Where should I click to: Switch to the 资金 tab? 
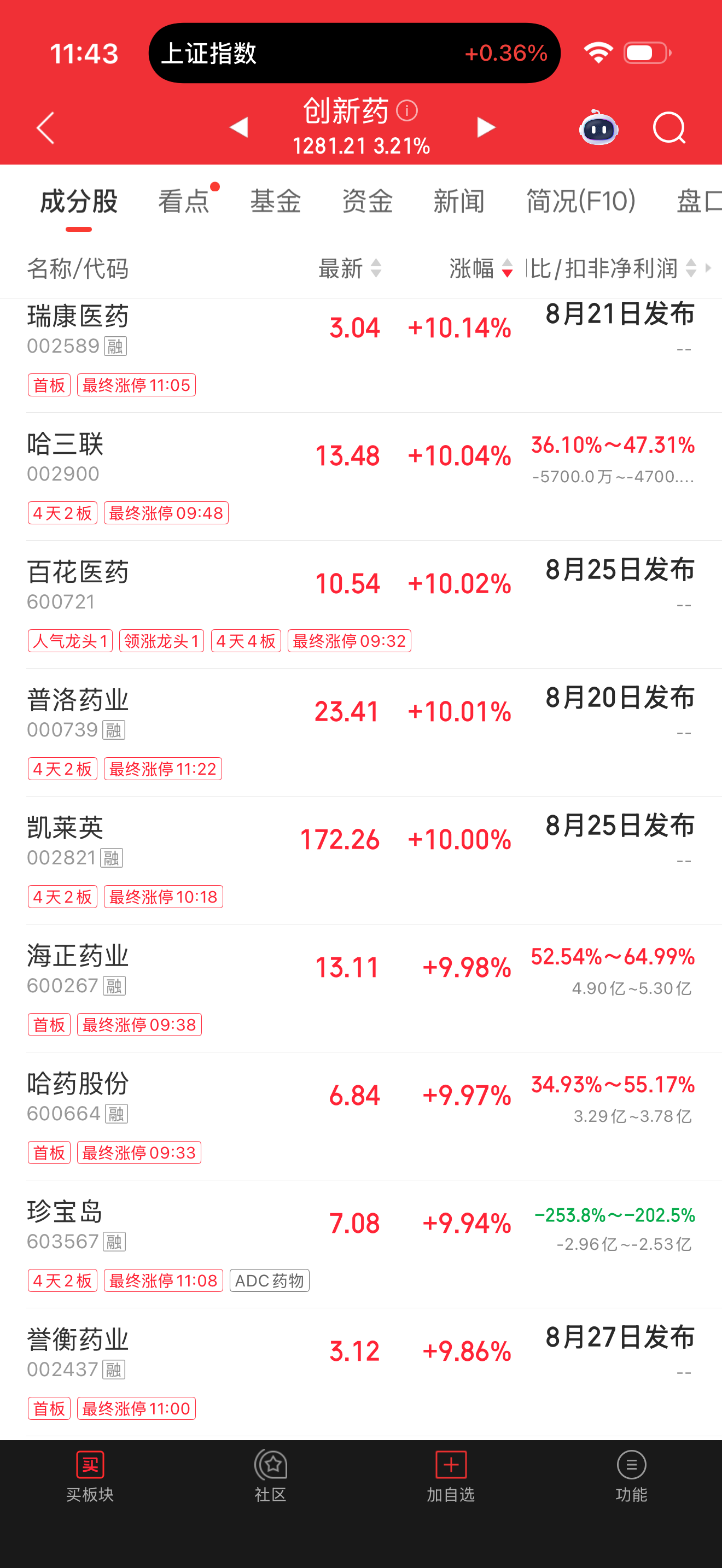click(368, 201)
